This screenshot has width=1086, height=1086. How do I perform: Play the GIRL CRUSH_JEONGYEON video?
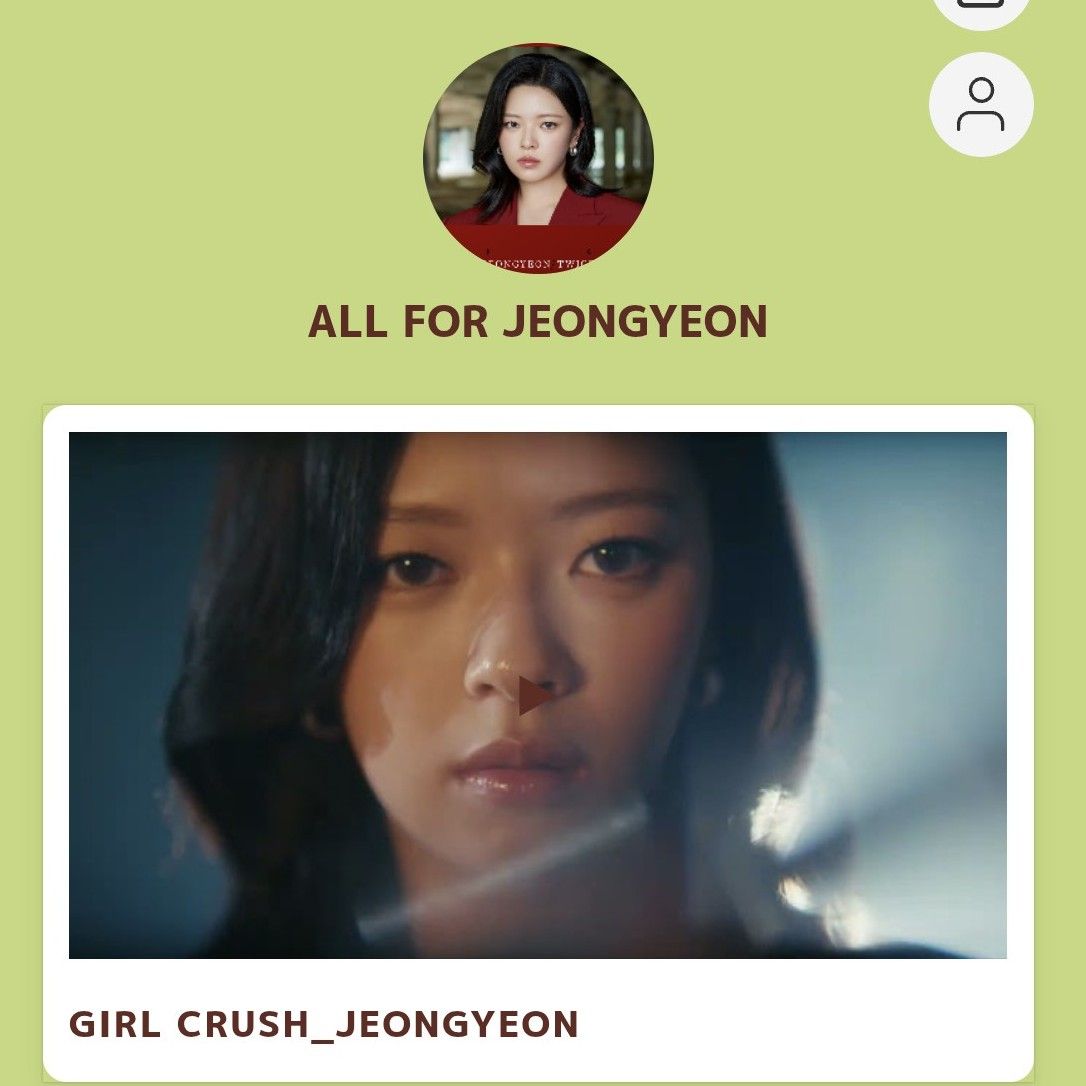tap(535, 695)
